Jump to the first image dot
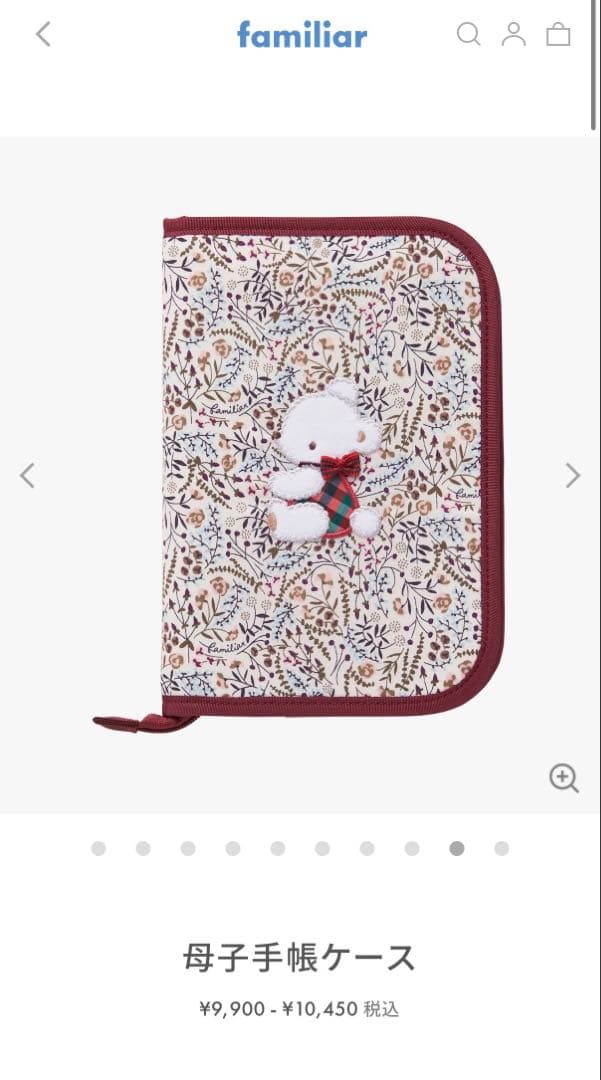This screenshot has height=1080, width=601. (98, 848)
